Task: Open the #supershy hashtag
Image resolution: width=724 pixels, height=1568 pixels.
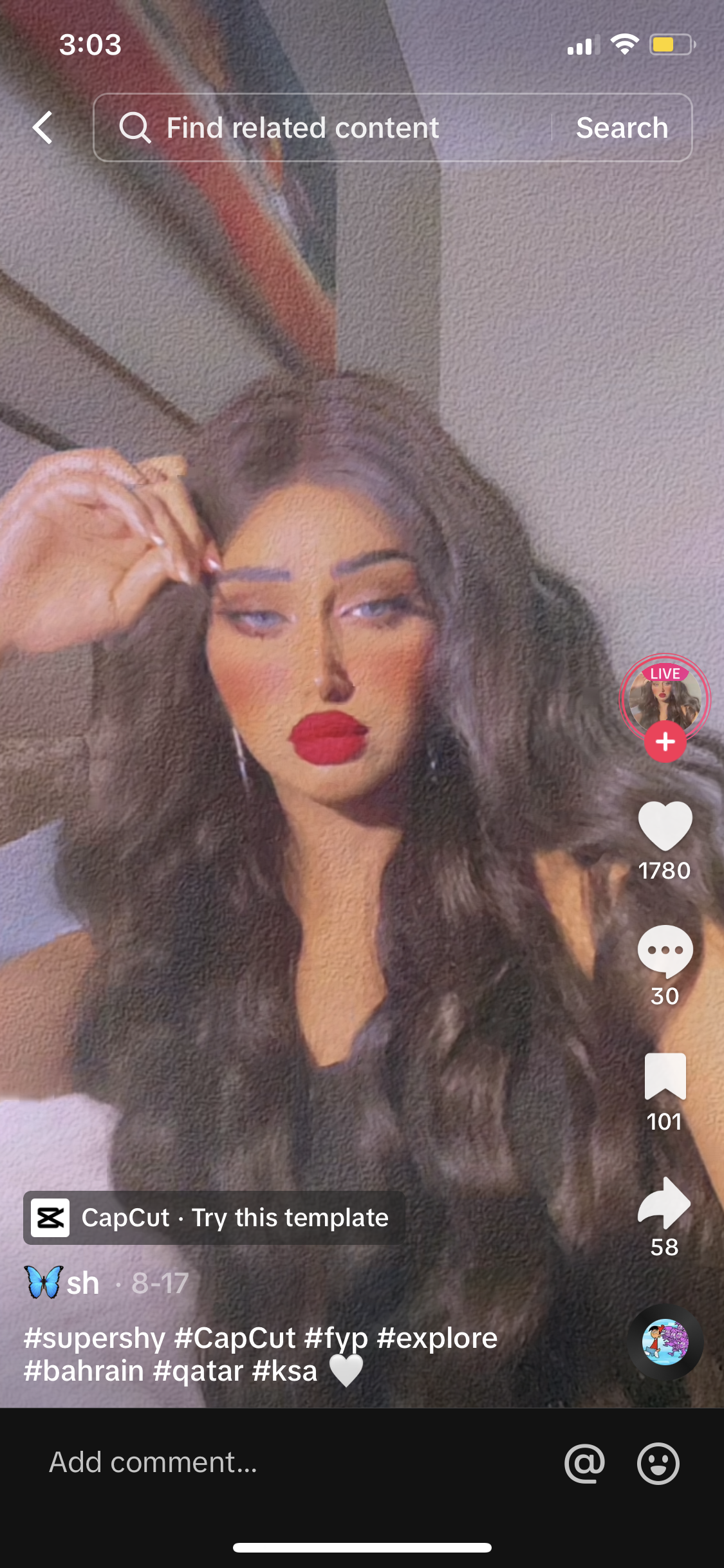Action: 94,1338
